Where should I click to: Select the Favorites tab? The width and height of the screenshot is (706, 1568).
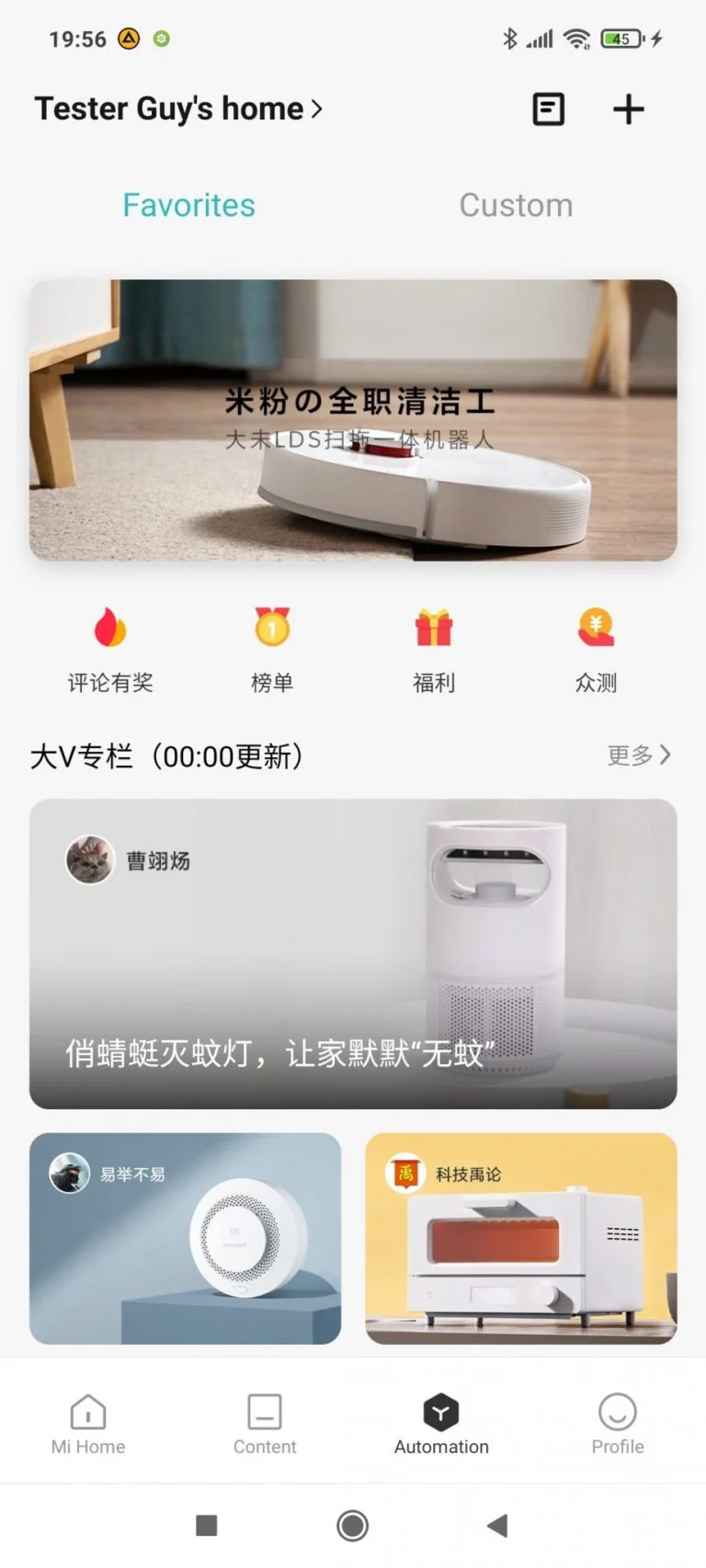[x=188, y=204]
